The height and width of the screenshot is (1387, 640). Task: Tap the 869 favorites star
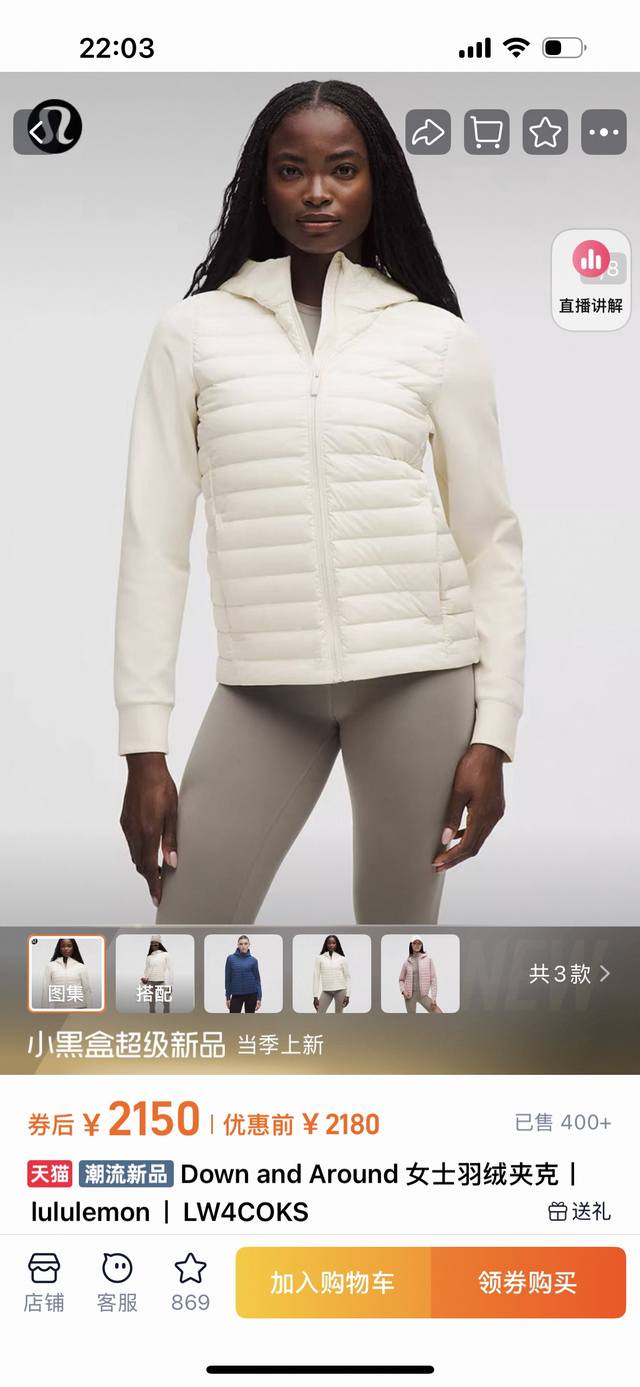(x=190, y=1282)
